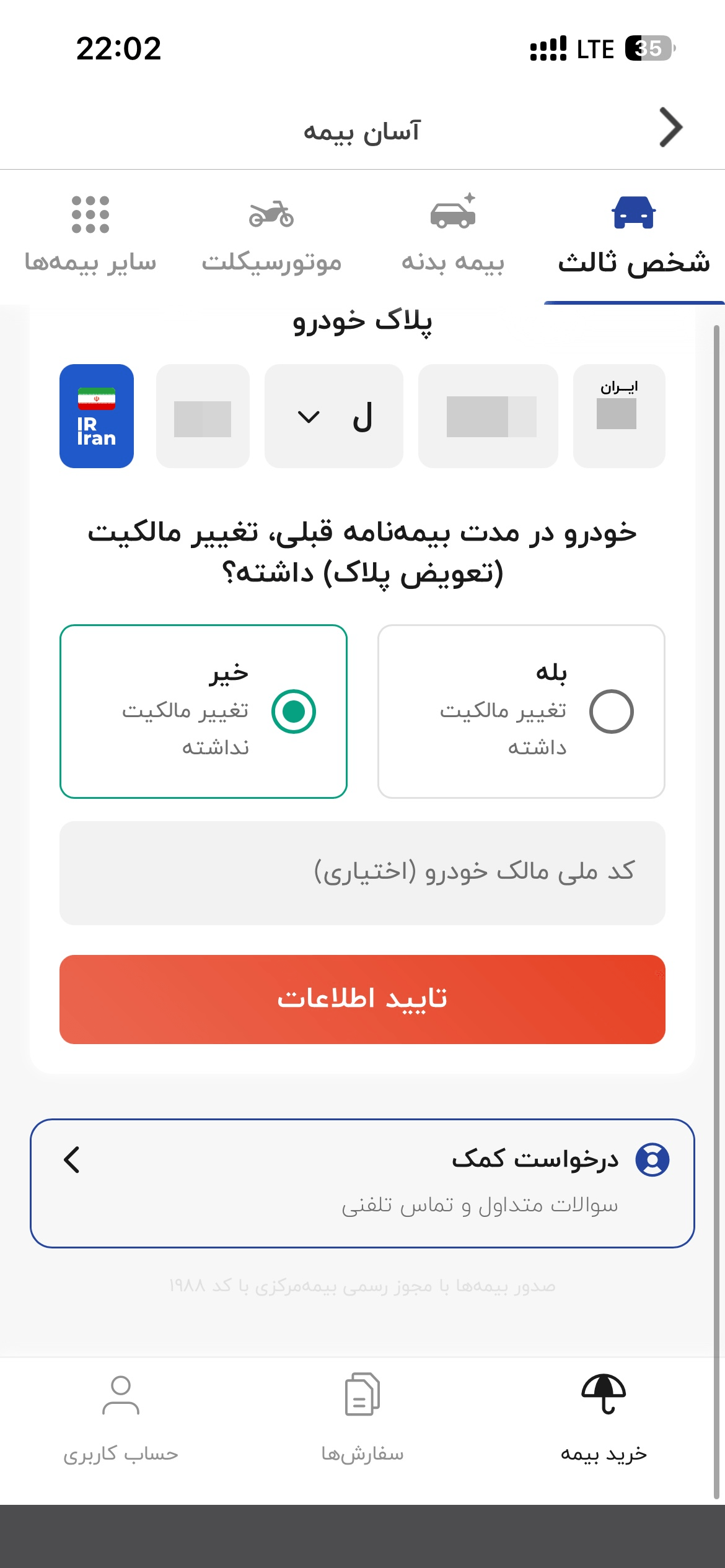Tap the ایران plate code field
This screenshot has height=1568, width=725.
619,416
